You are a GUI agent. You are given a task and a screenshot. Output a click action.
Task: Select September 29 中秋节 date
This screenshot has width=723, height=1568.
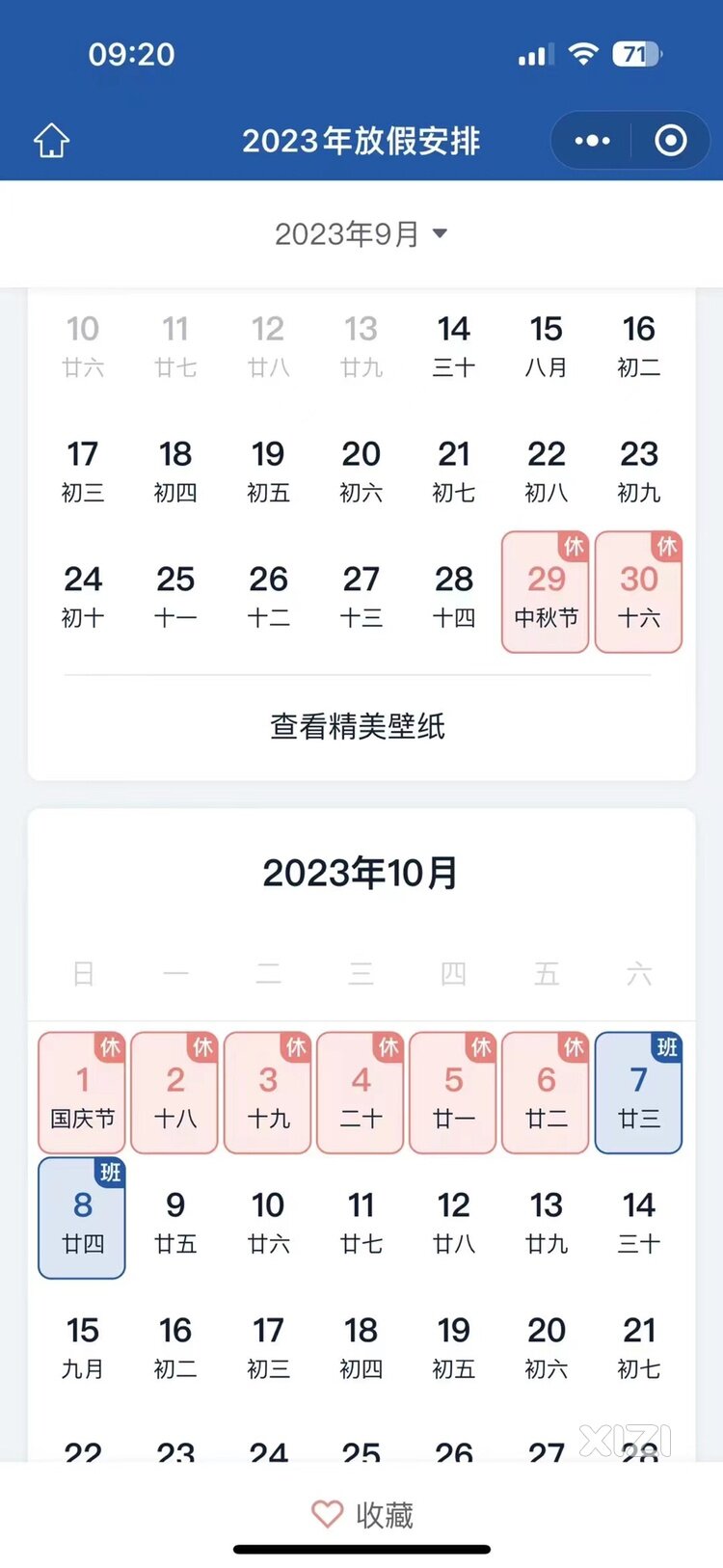tap(546, 593)
